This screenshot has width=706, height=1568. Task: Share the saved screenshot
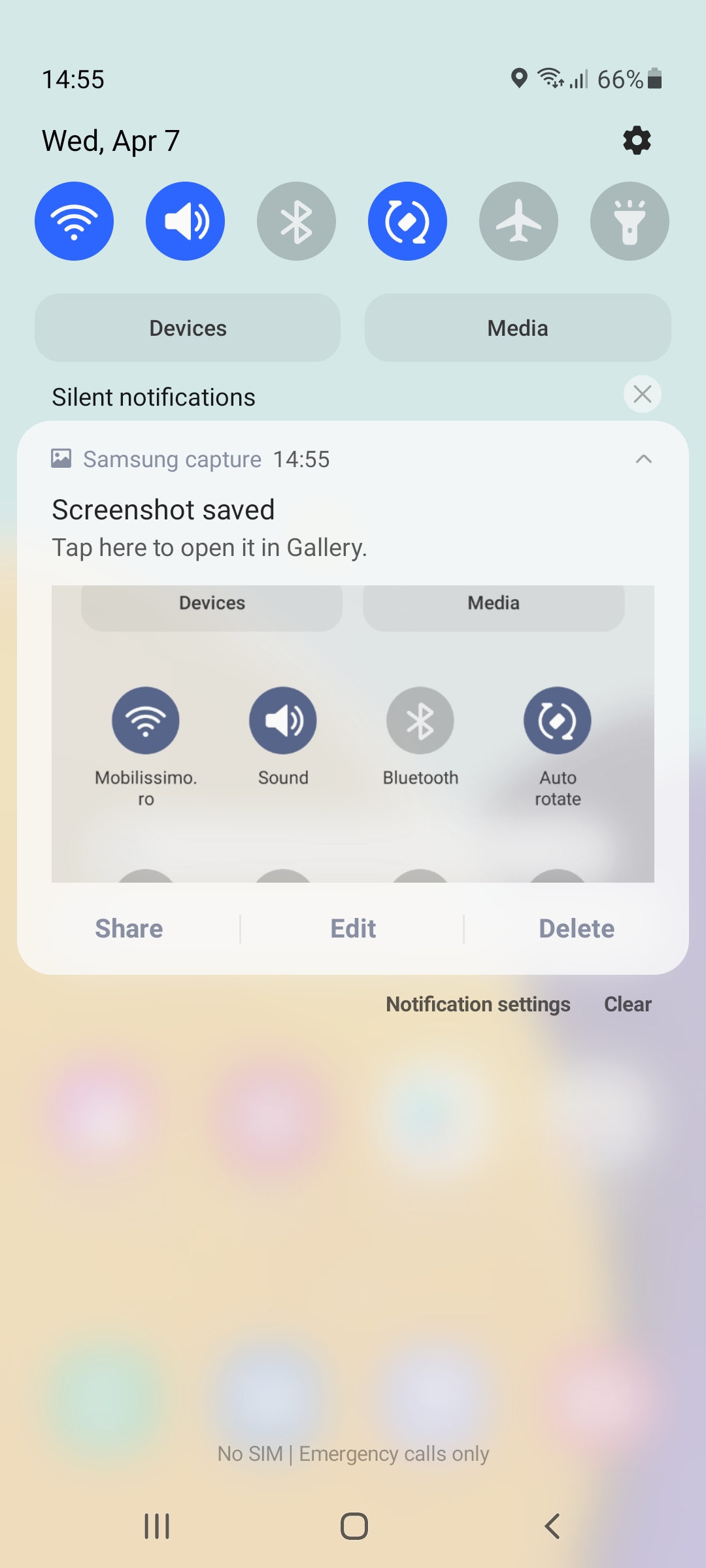129,928
